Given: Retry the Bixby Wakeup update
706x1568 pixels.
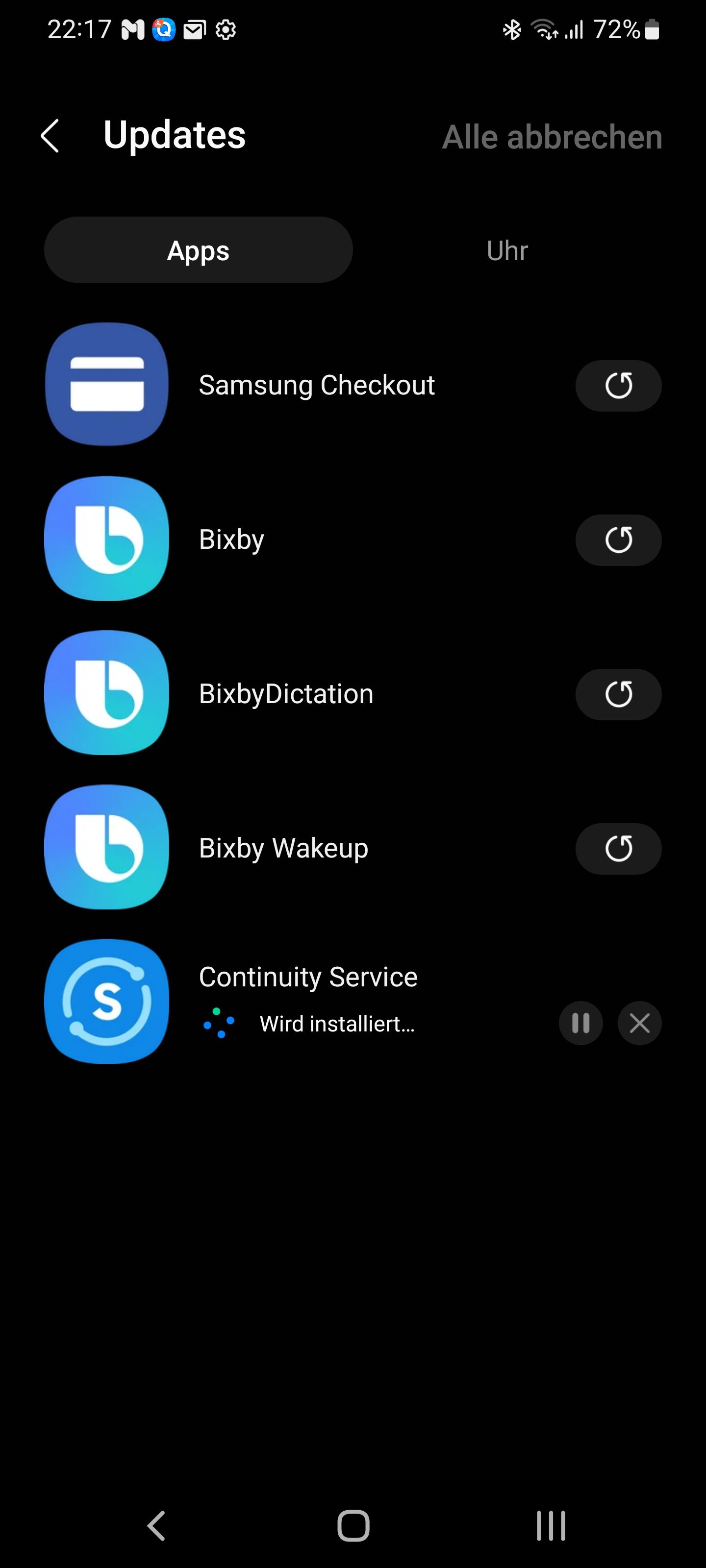Looking at the screenshot, I should click(618, 849).
